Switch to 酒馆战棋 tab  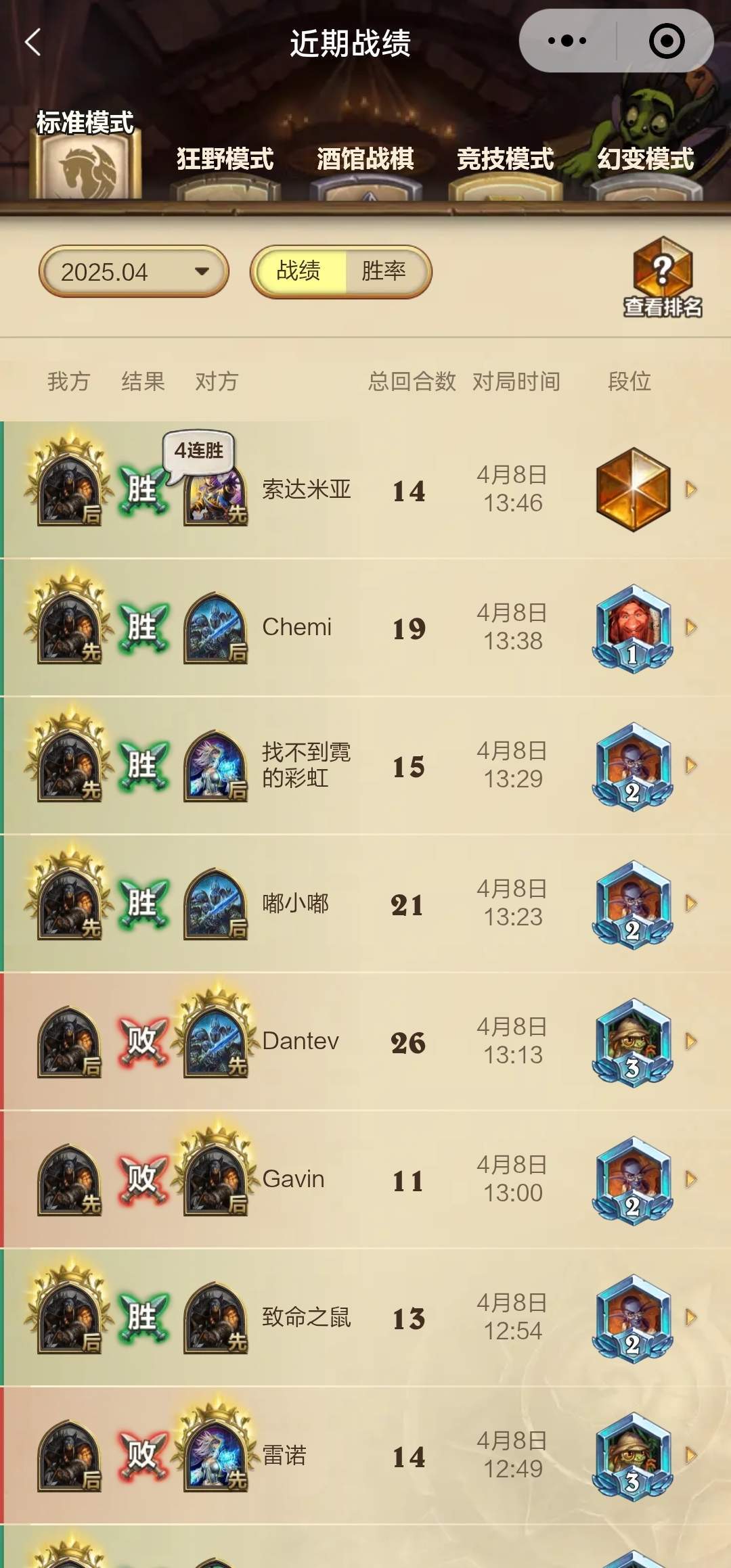pyautogui.click(x=365, y=160)
